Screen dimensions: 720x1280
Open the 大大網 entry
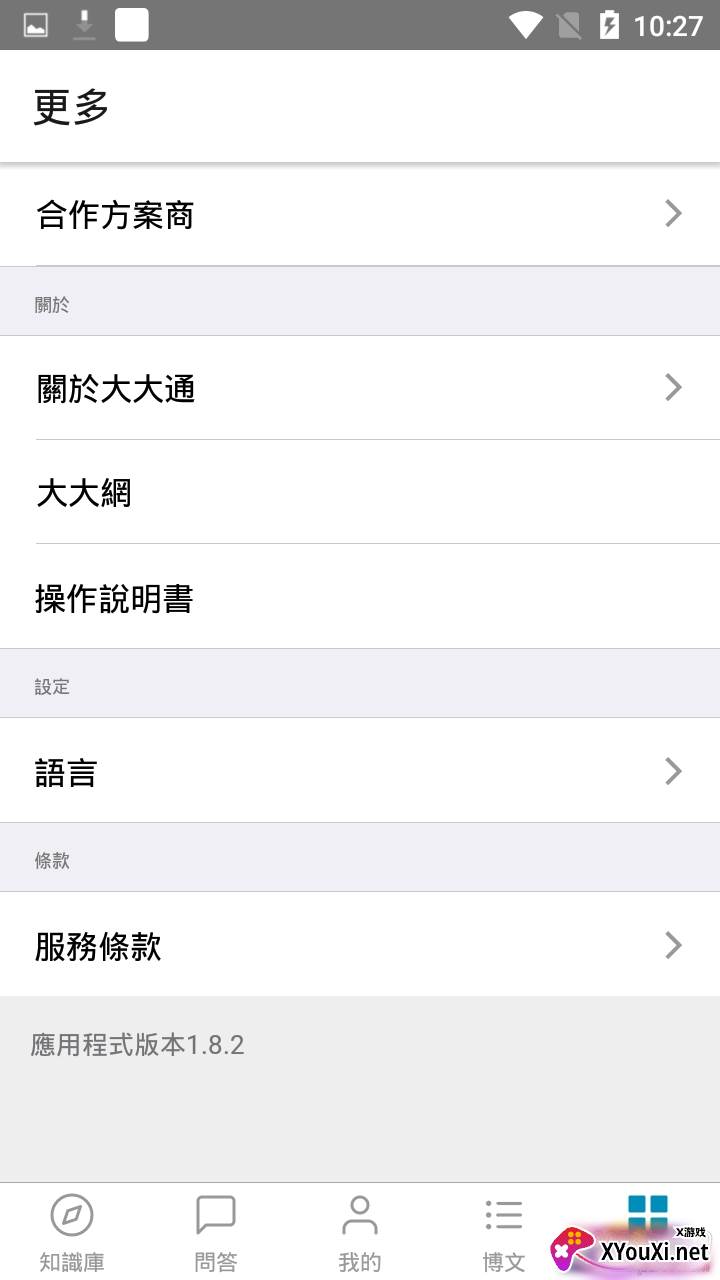pos(360,493)
